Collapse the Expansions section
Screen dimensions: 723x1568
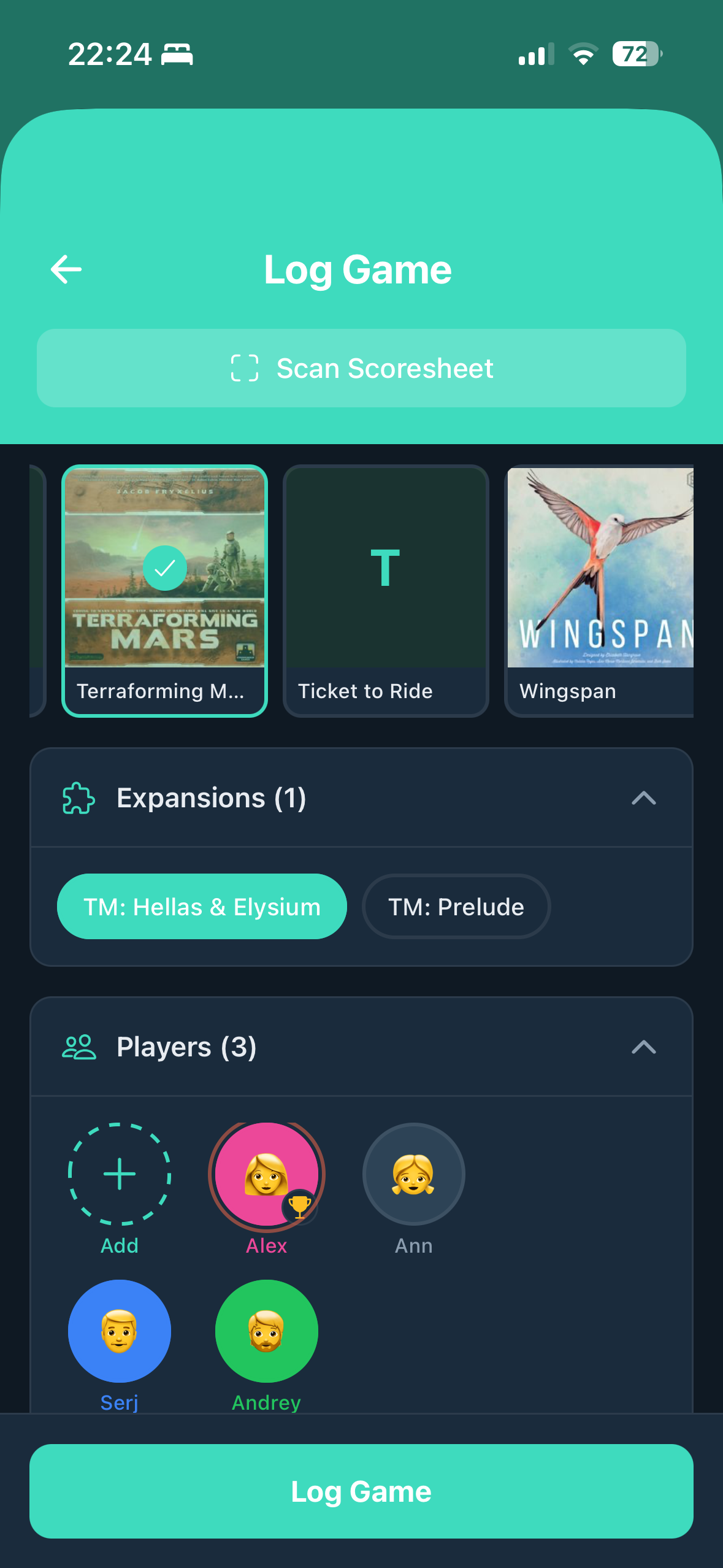click(x=644, y=797)
